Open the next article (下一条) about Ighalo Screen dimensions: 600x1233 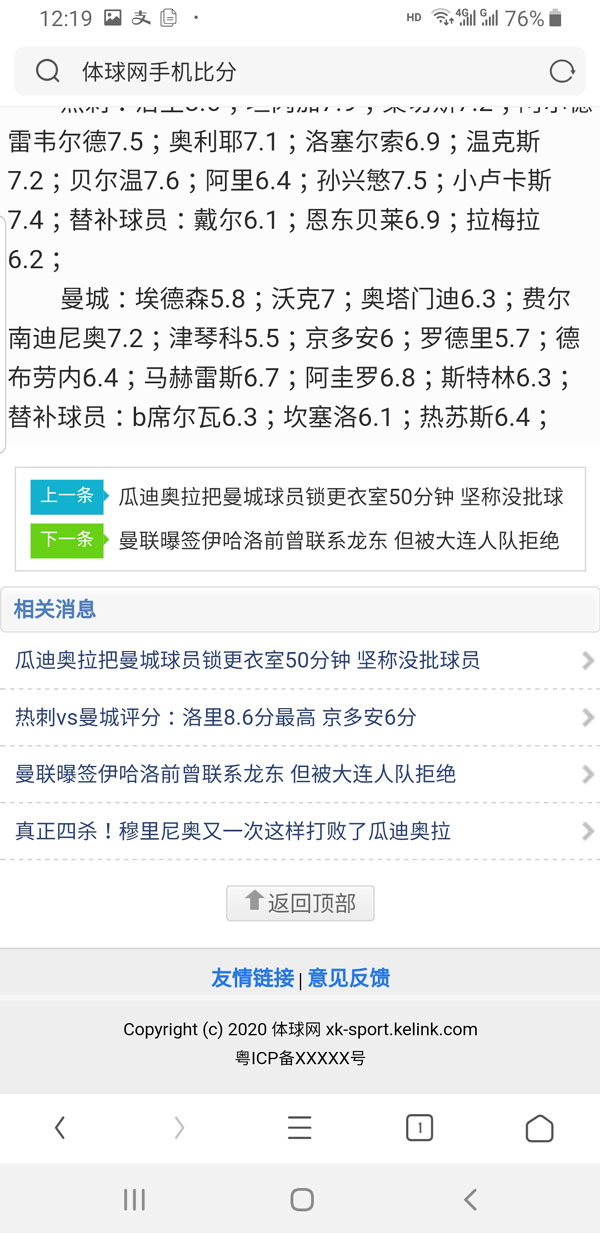click(338, 541)
